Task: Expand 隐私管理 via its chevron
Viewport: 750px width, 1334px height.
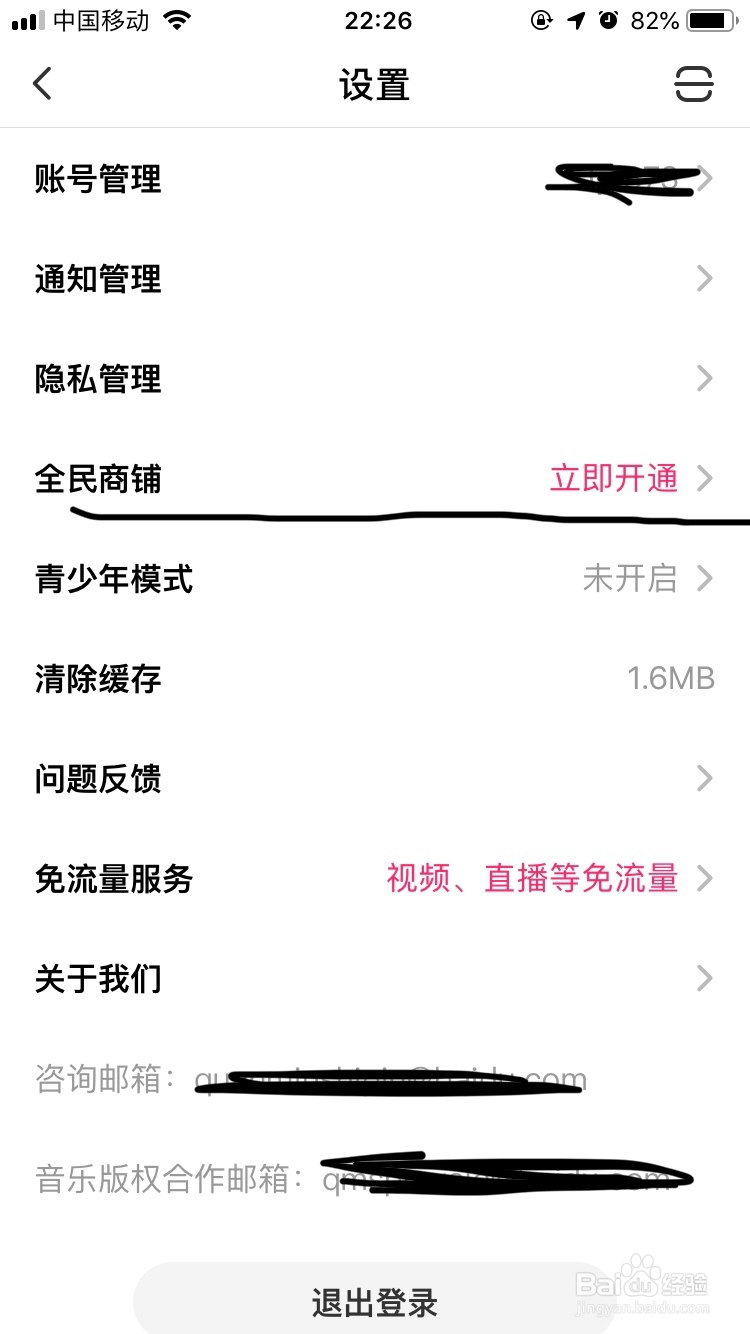Action: pyautogui.click(x=703, y=378)
